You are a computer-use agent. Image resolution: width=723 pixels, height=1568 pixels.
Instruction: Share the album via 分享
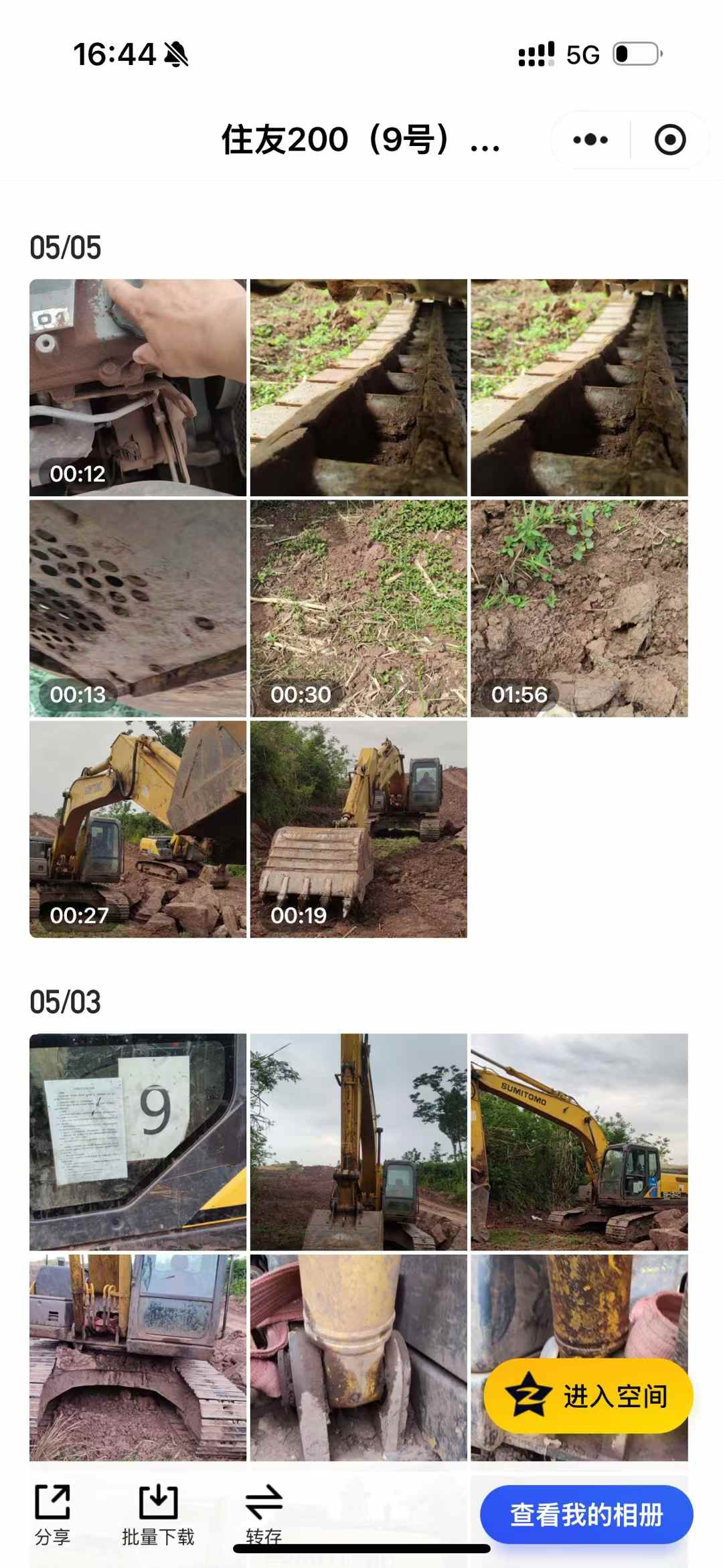[52, 1515]
